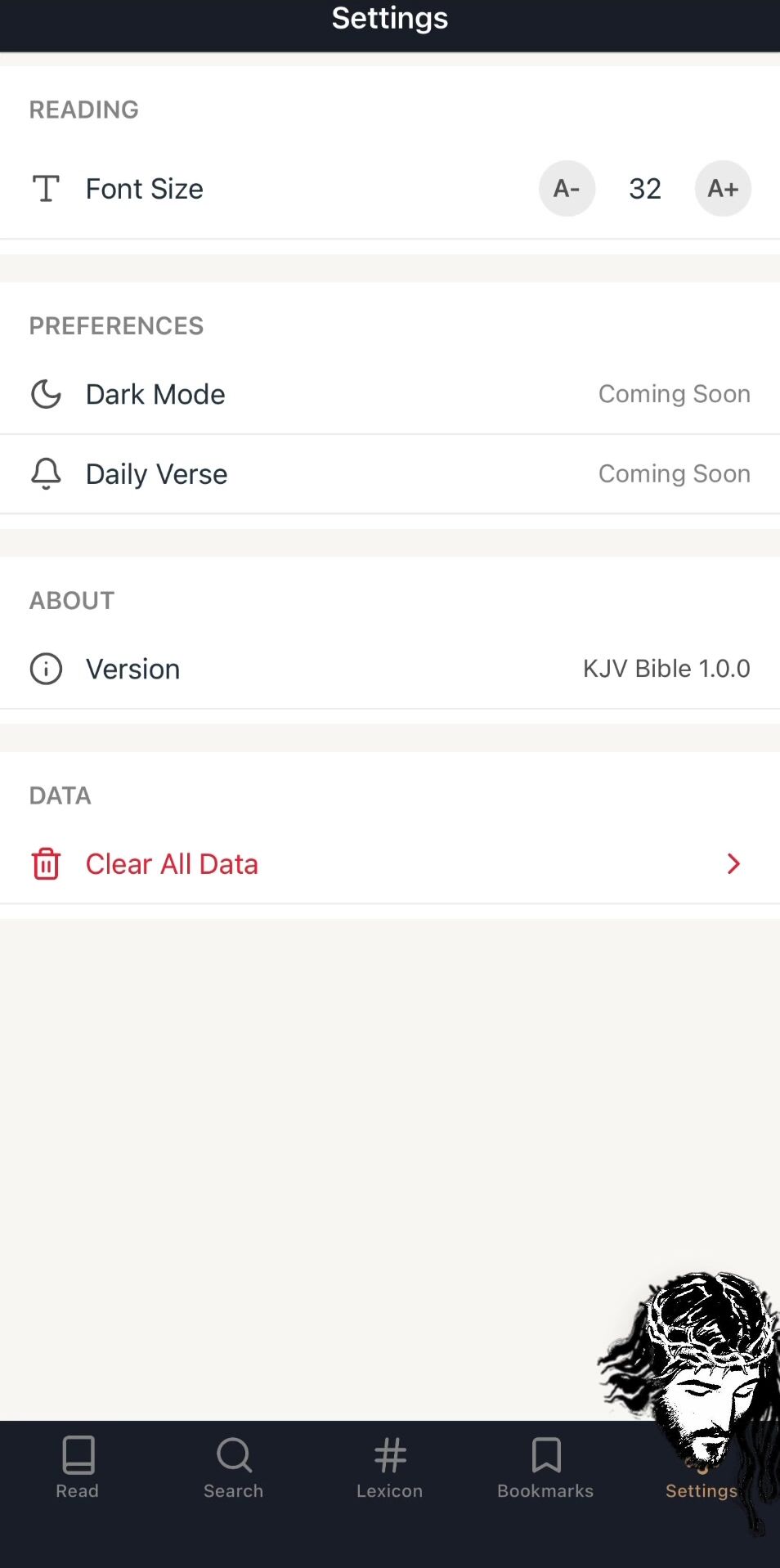Open the Lexicon tab
Image resolution: width=780 pixels, height=1568 pixels.
(390, 1467)
